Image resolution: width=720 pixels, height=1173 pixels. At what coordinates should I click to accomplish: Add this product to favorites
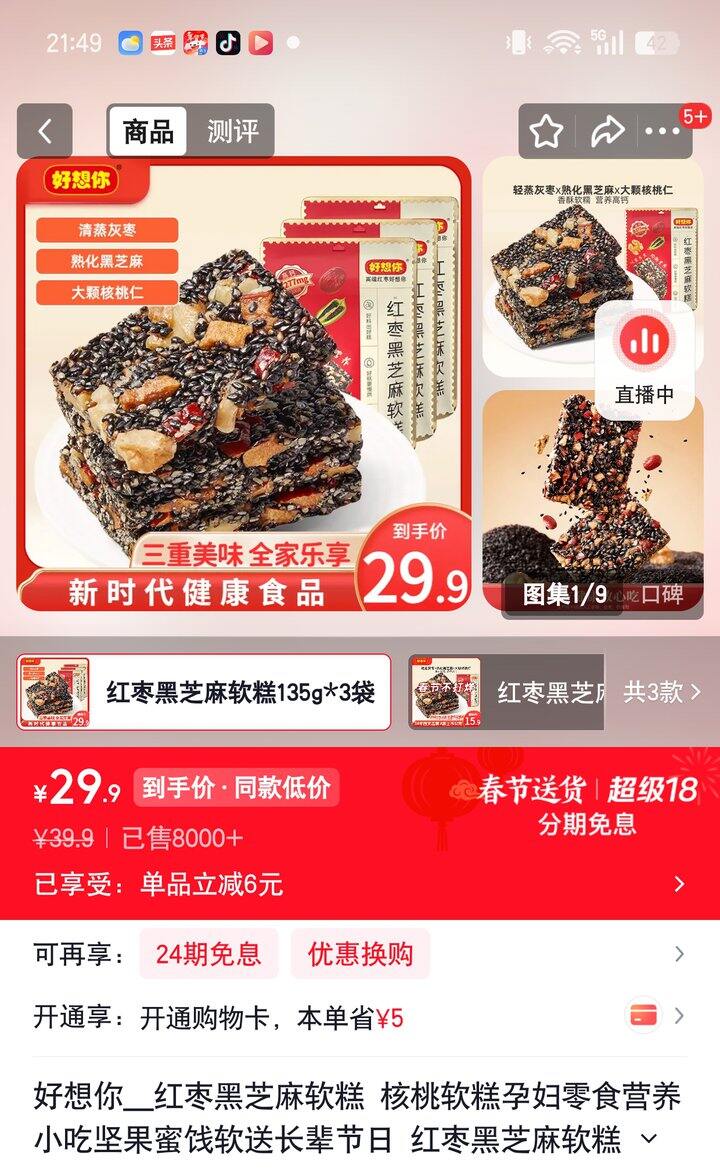click(547, 132)
